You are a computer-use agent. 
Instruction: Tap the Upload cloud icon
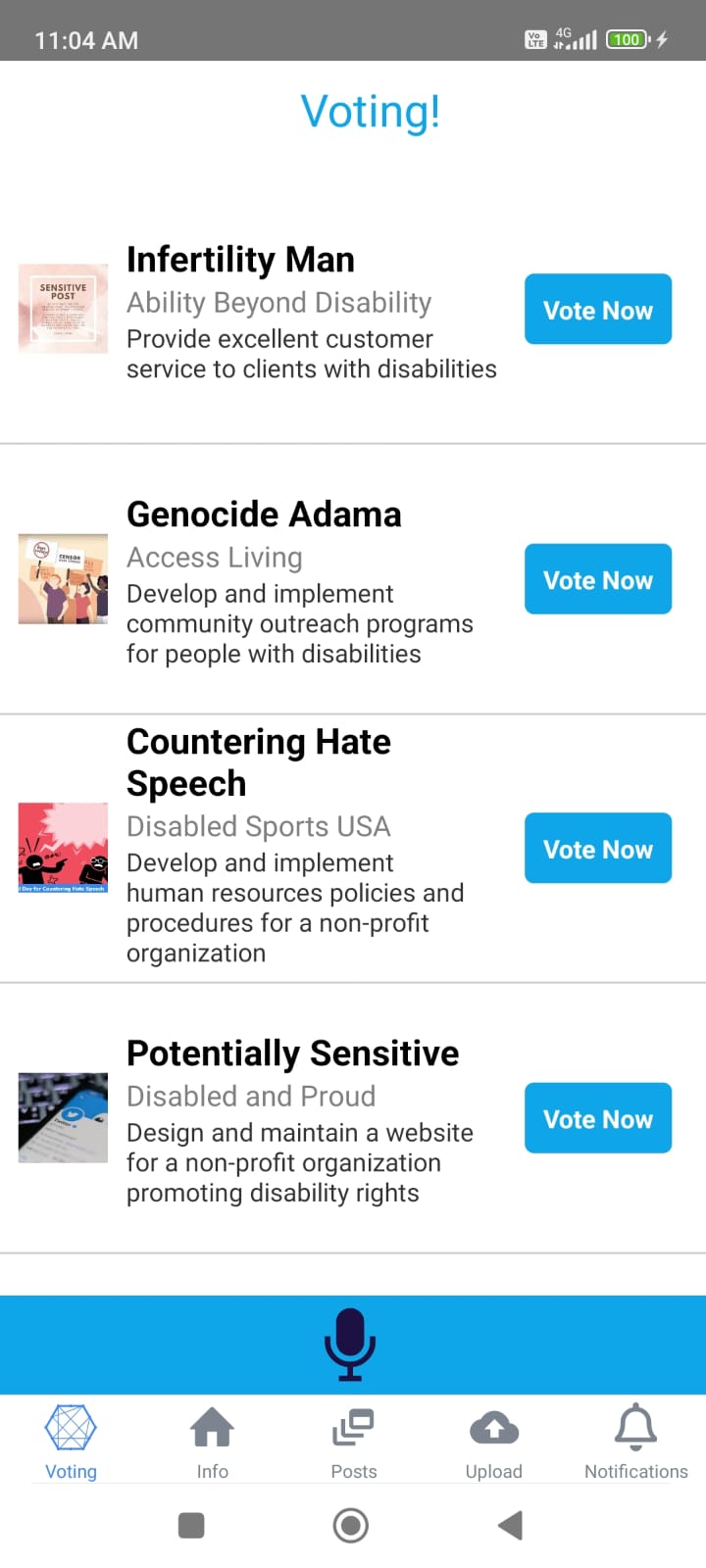[494, 1429]
